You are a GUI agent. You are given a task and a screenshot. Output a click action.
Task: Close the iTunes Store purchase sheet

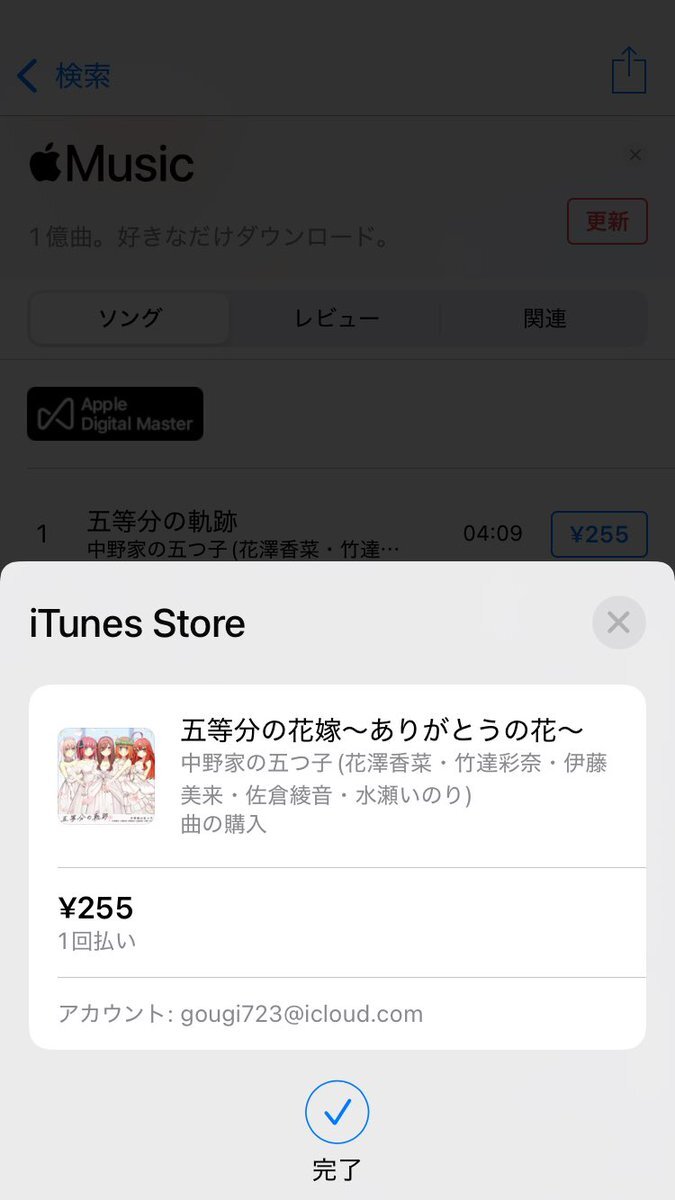[618, 623]
